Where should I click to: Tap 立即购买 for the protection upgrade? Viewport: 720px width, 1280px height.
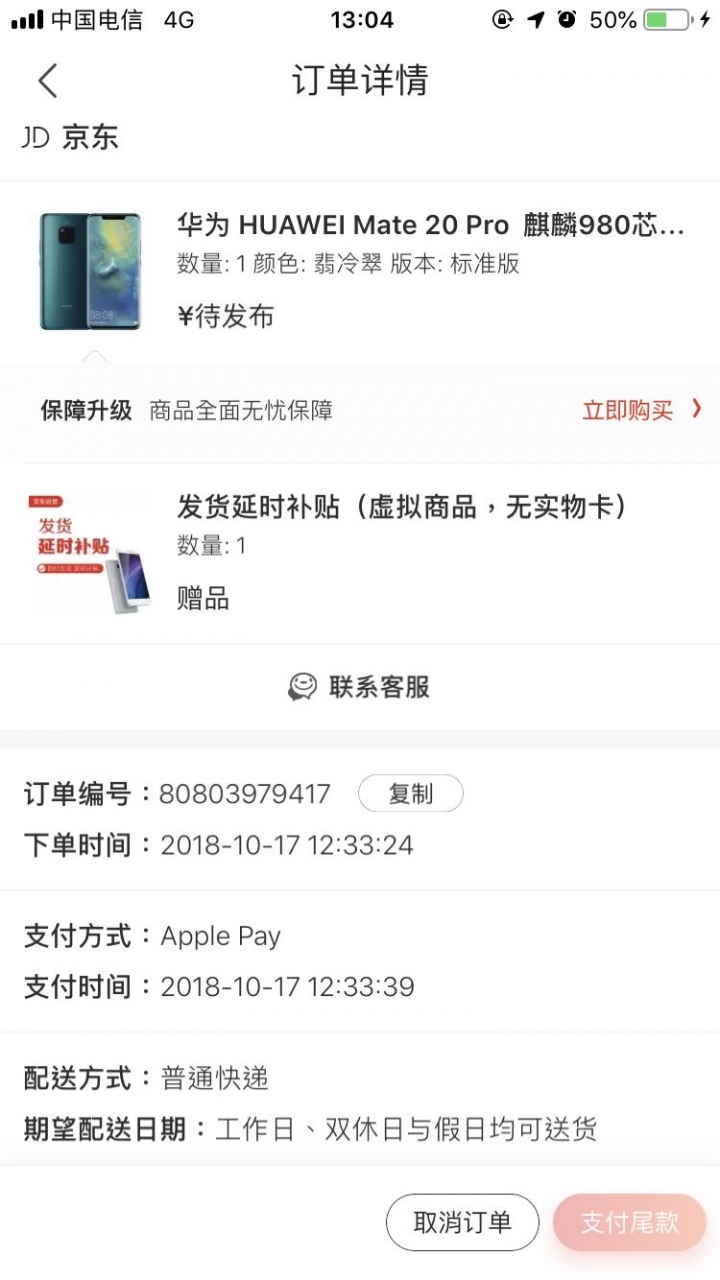[x=641, y=410]
